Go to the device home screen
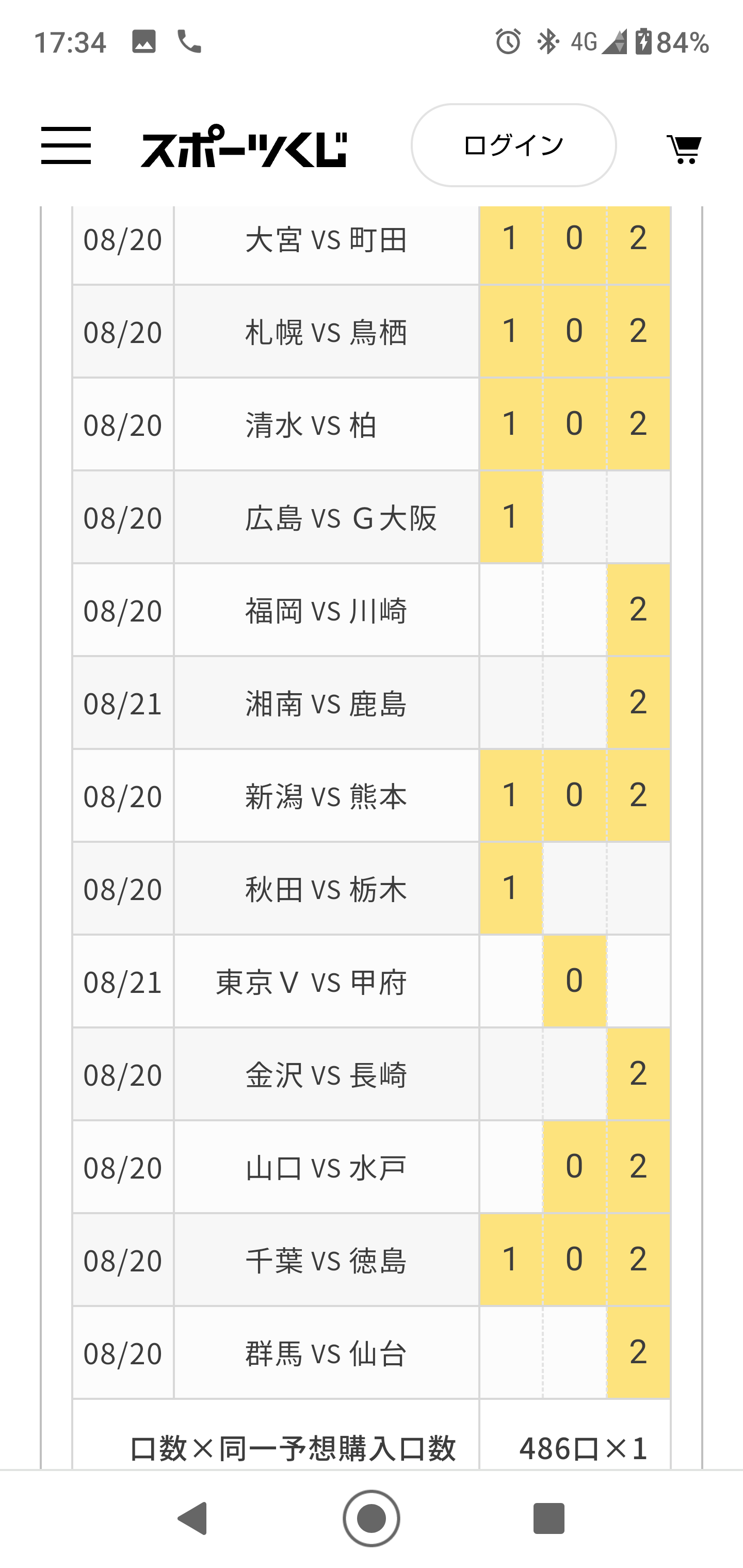The height and width of the screenshot is (1568, 743). pos(371,1518)
